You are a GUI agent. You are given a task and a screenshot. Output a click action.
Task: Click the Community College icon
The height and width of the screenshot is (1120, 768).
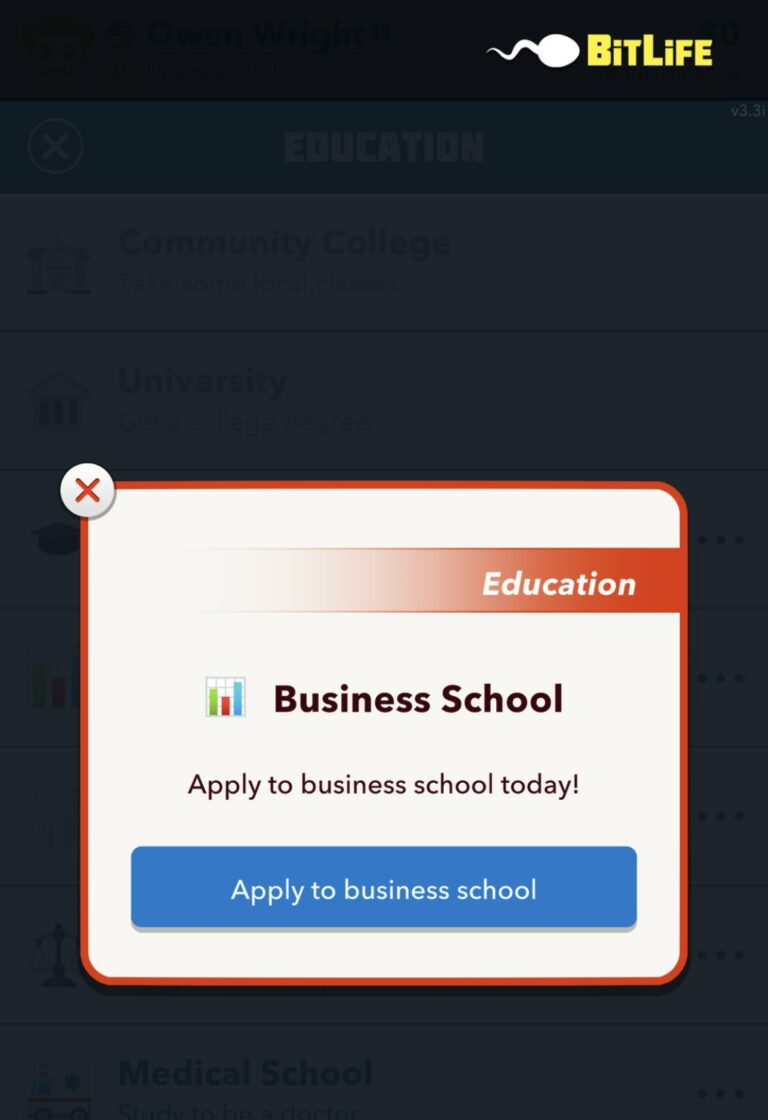click(60, 262)
